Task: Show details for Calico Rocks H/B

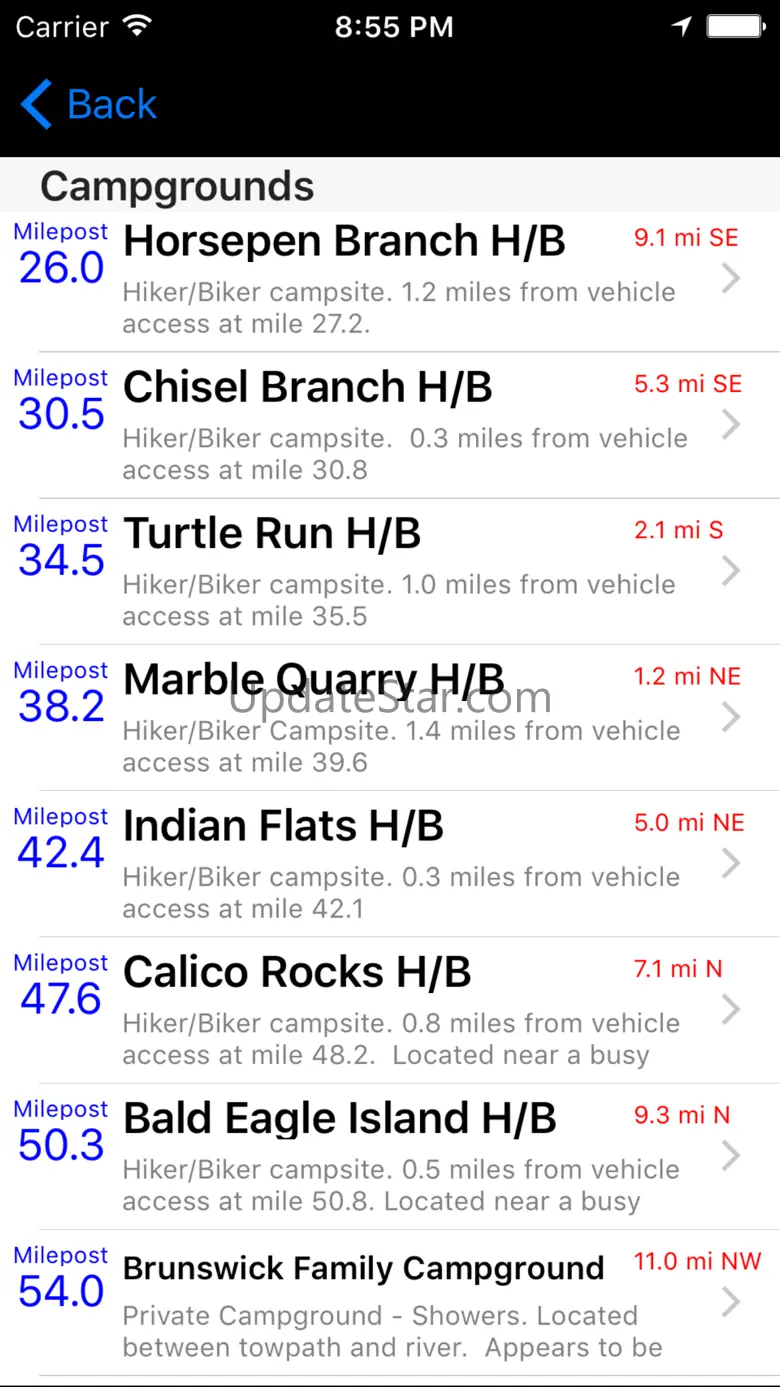Action: tap(390, 1009)
